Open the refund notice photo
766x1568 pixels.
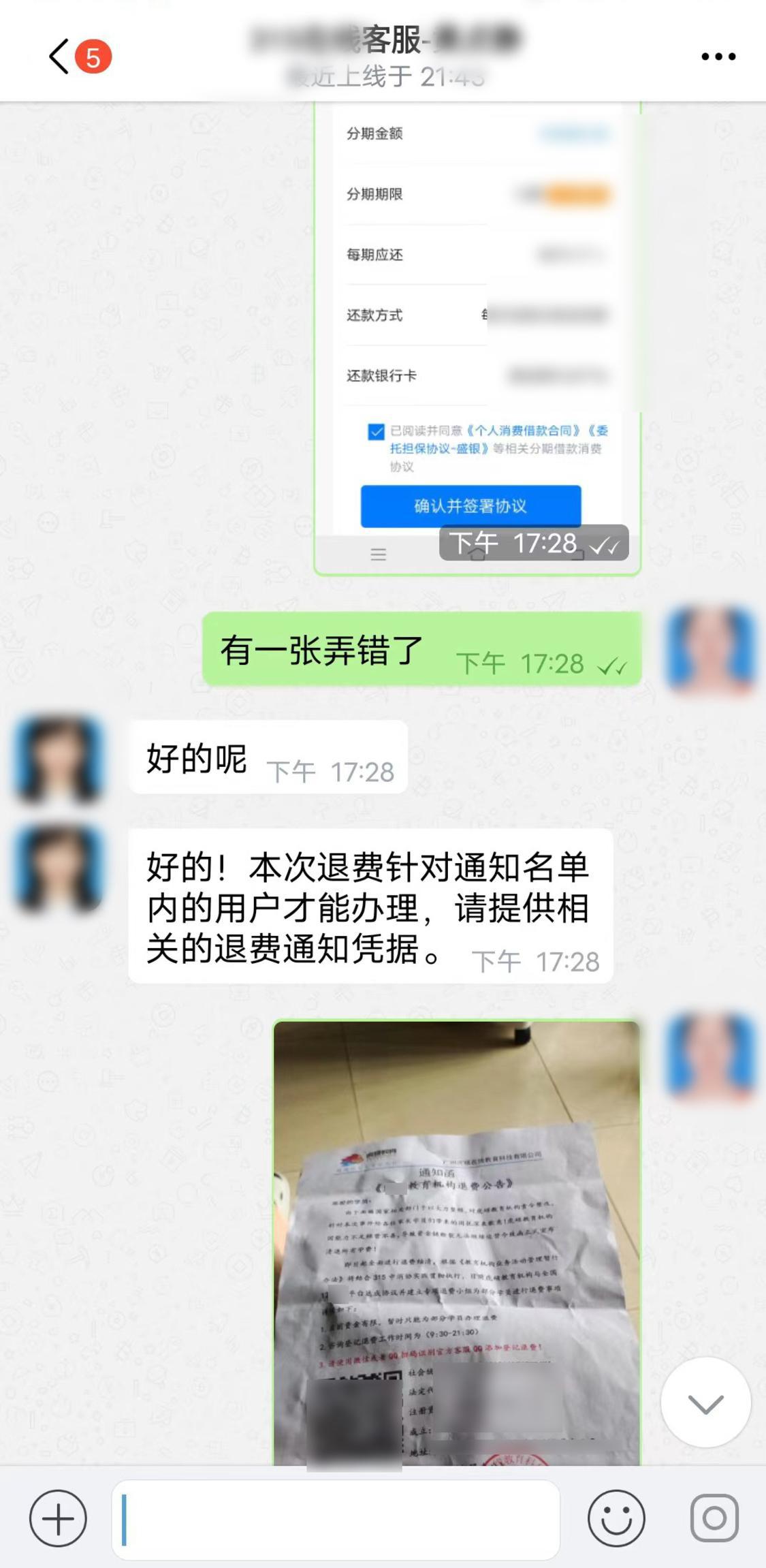[x=456, y=1242]
